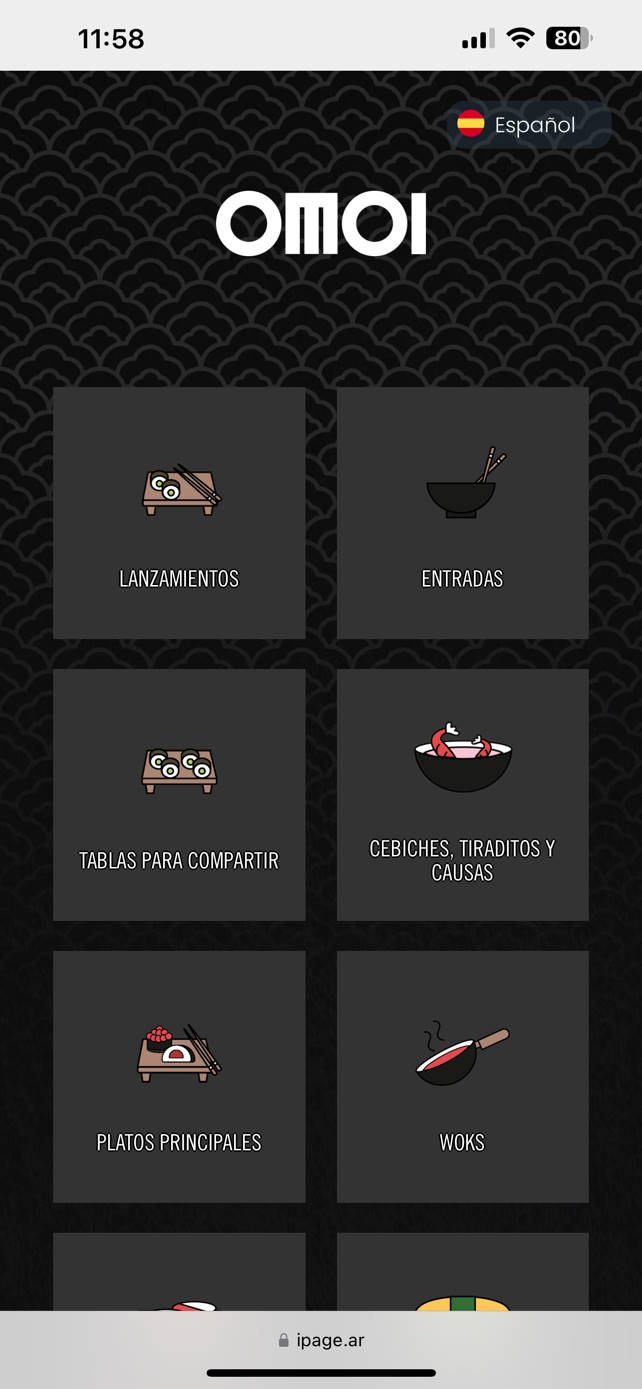Open the Entradas category
The image size is (642, 1389).
(462, 513)
